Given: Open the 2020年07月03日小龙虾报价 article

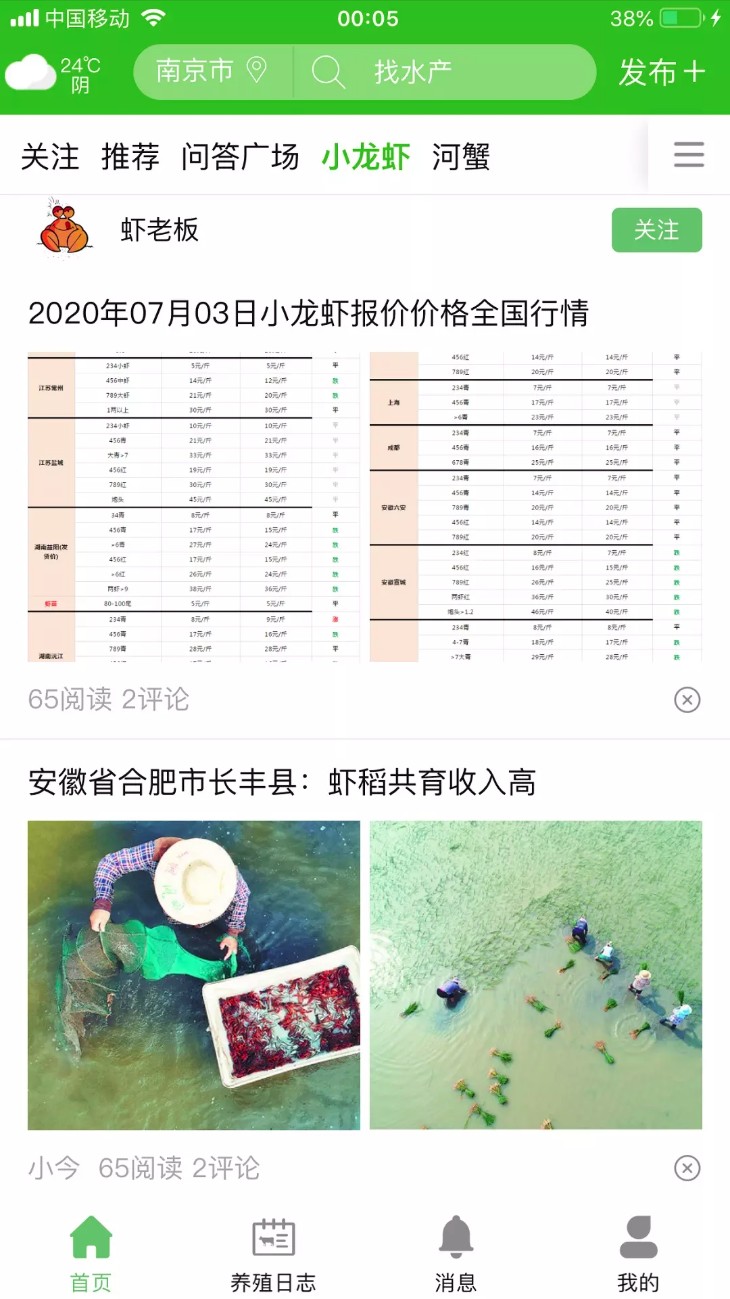Looking at the screenshot, I should pos(308,313).
